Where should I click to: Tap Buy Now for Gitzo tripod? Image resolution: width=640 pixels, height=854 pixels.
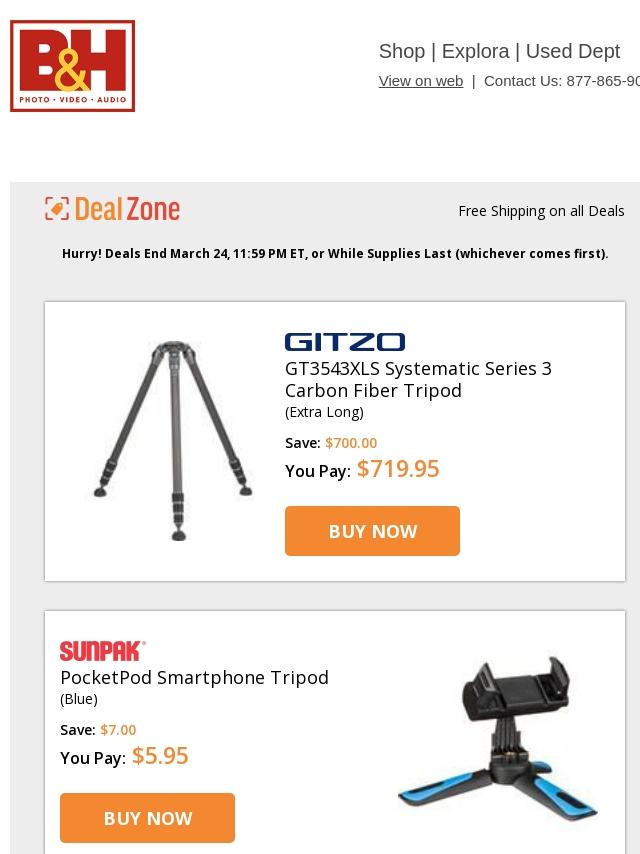click(372, 531)
